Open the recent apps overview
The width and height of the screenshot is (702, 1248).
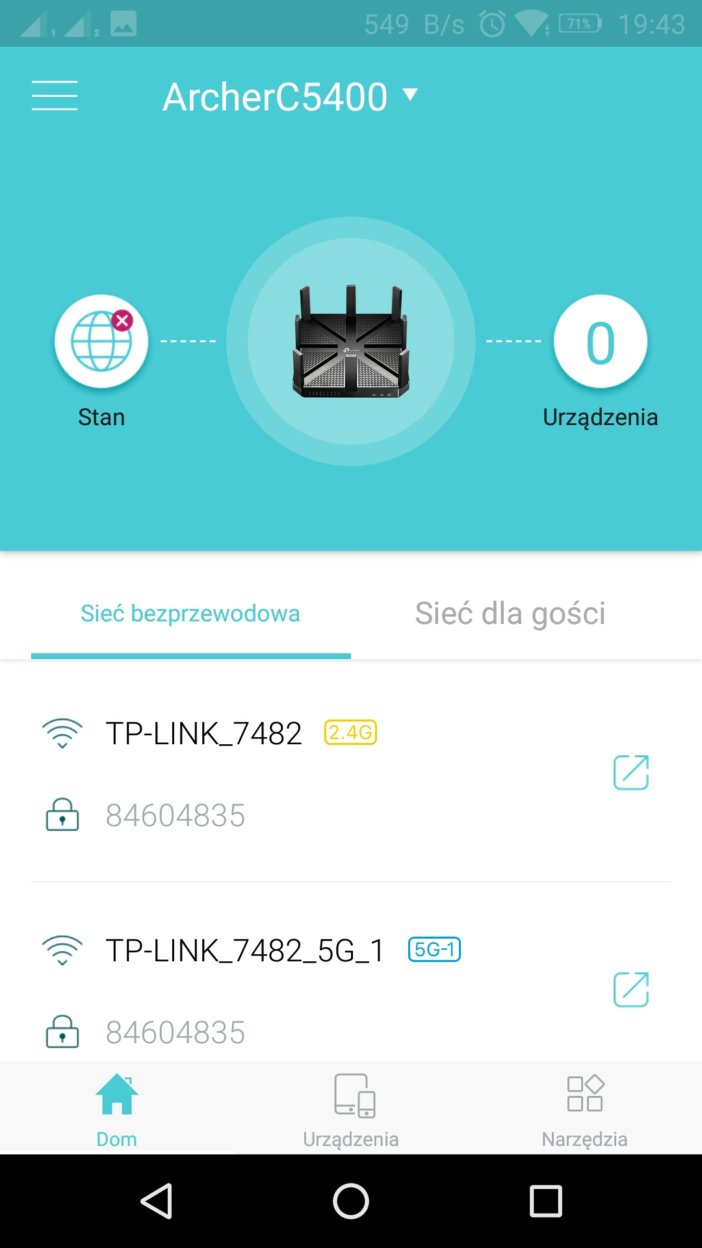[545, 1200]
